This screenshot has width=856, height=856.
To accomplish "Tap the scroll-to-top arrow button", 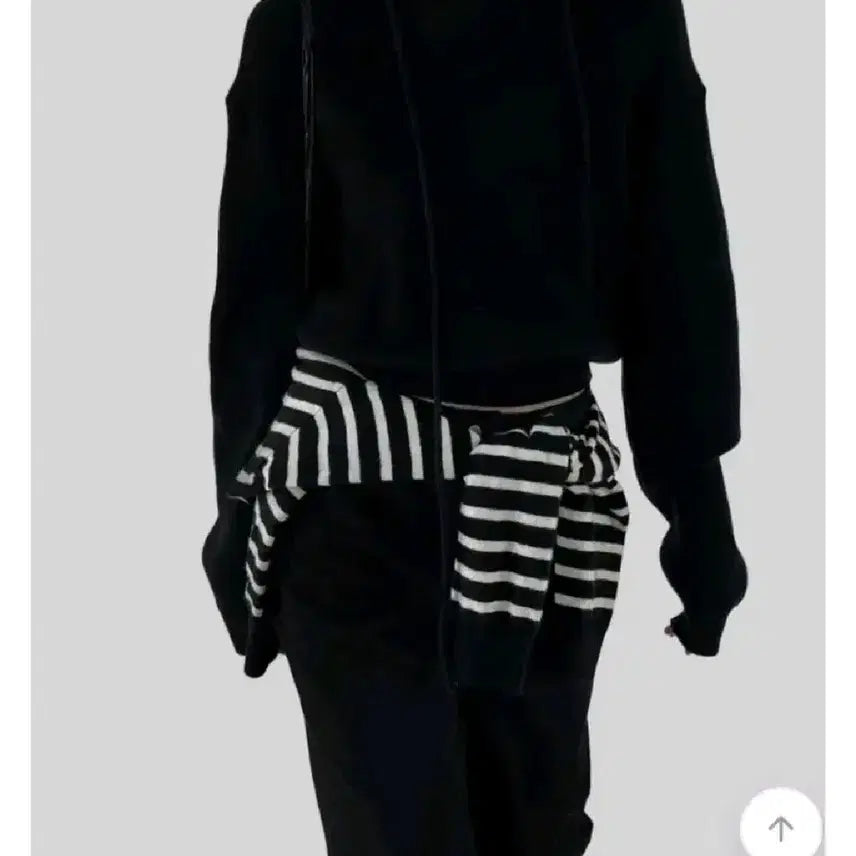I will [781, 826].
